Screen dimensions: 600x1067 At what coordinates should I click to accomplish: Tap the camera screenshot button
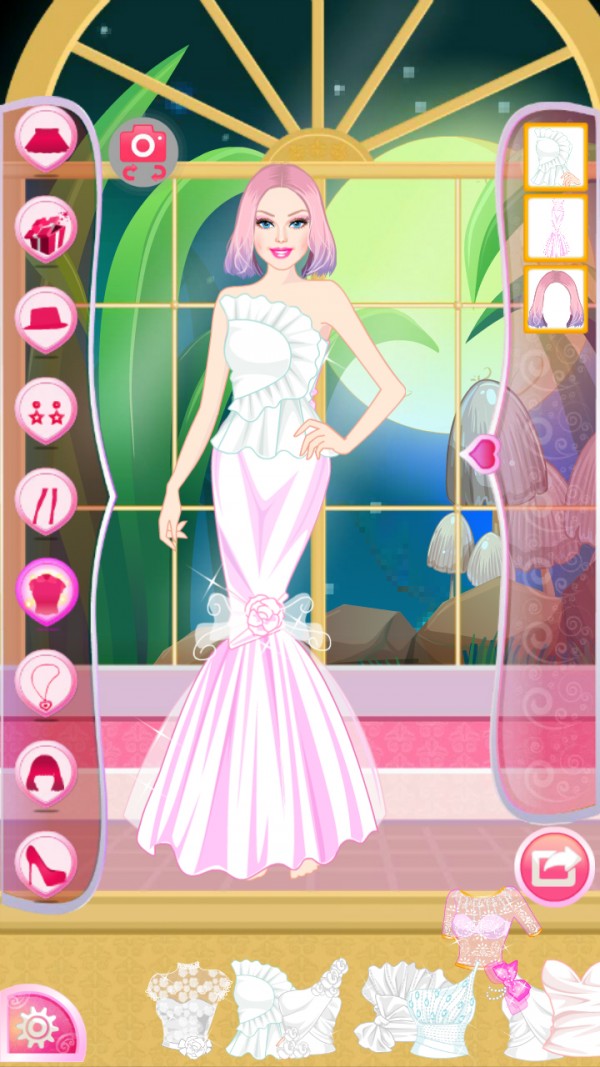pos(143,150)
